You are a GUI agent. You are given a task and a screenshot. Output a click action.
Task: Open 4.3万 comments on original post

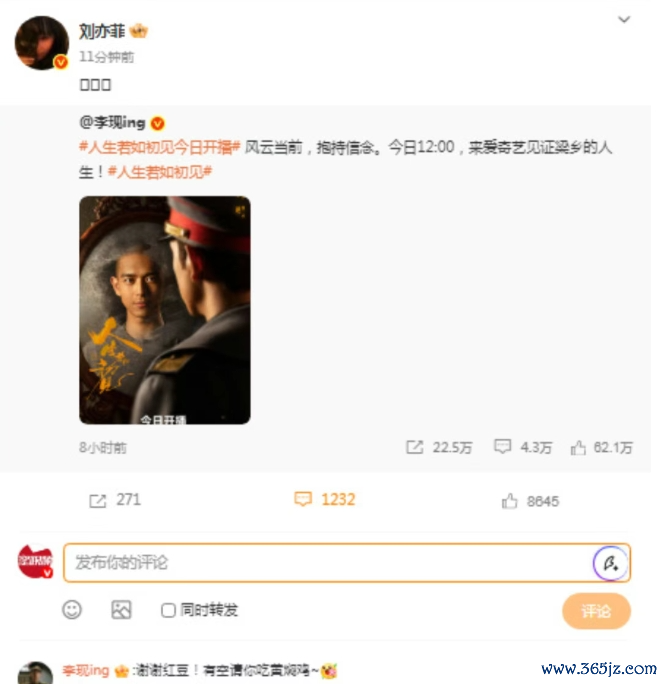[x=524, y=448]
